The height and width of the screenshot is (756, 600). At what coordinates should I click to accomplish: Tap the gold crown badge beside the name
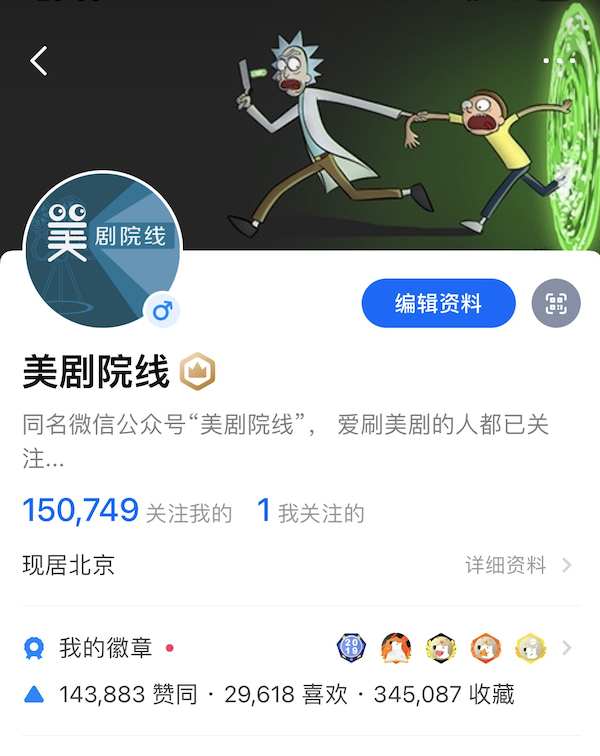pyautogui.click(x=198, y=373)
